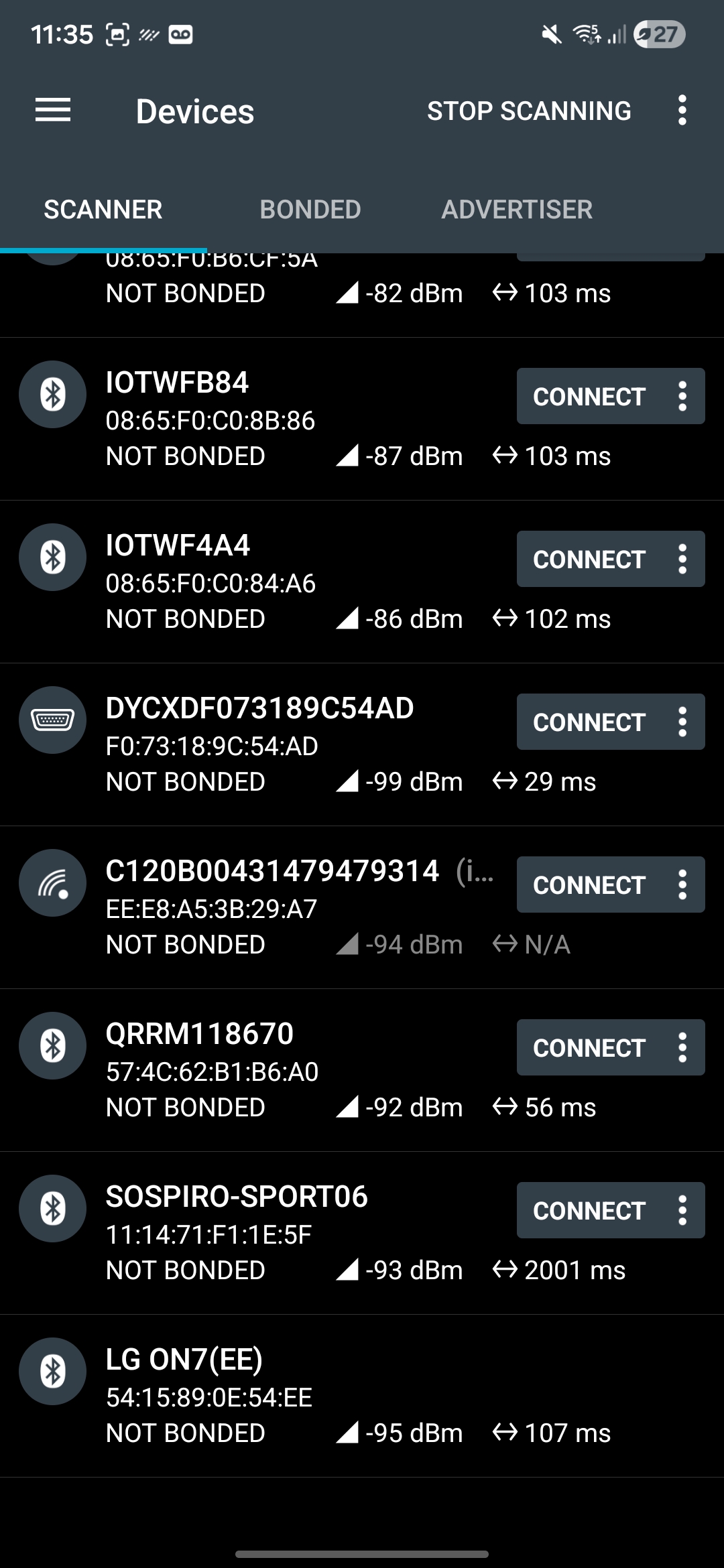Open the options menu next to IOTWFB84 connect
724x1568 pixels.
682,395
